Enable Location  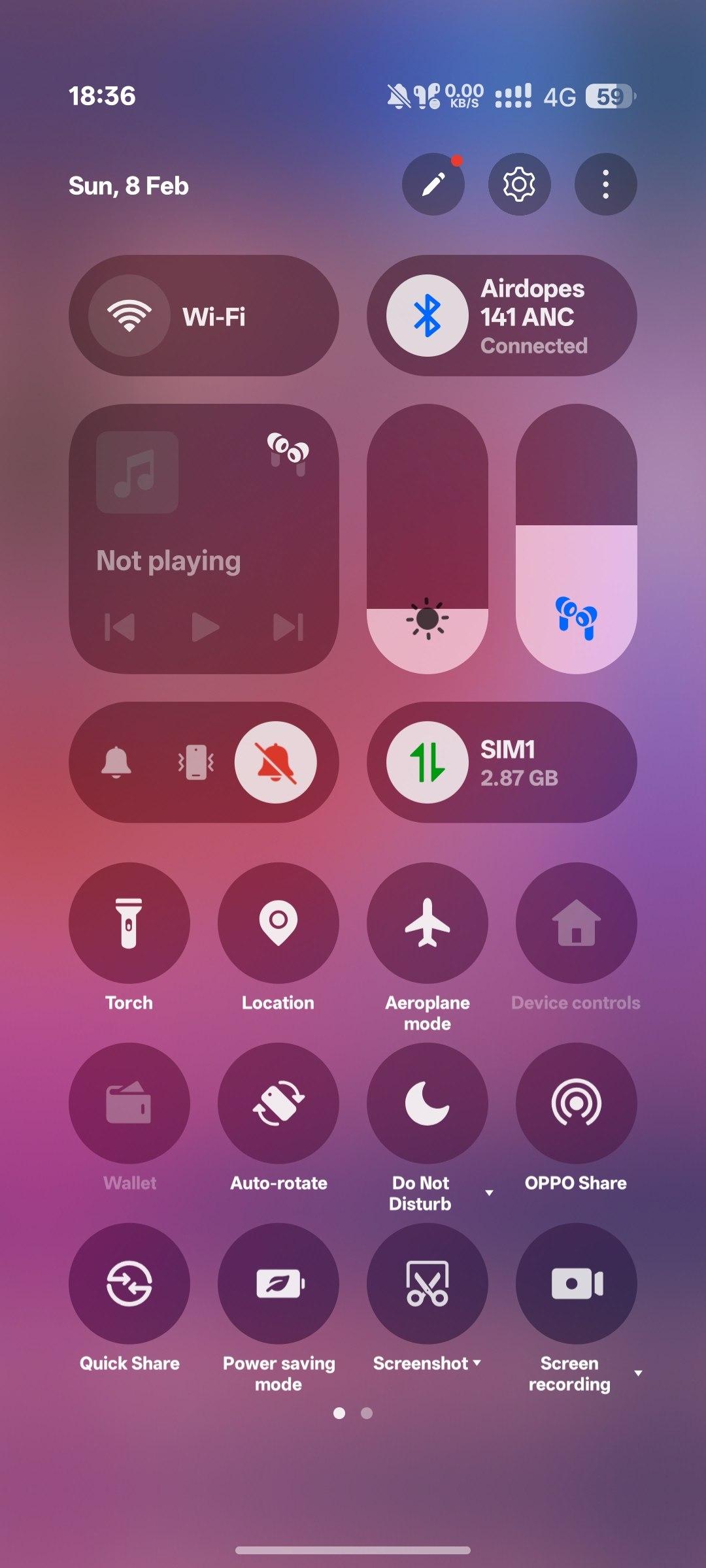[x=278, y=923]
